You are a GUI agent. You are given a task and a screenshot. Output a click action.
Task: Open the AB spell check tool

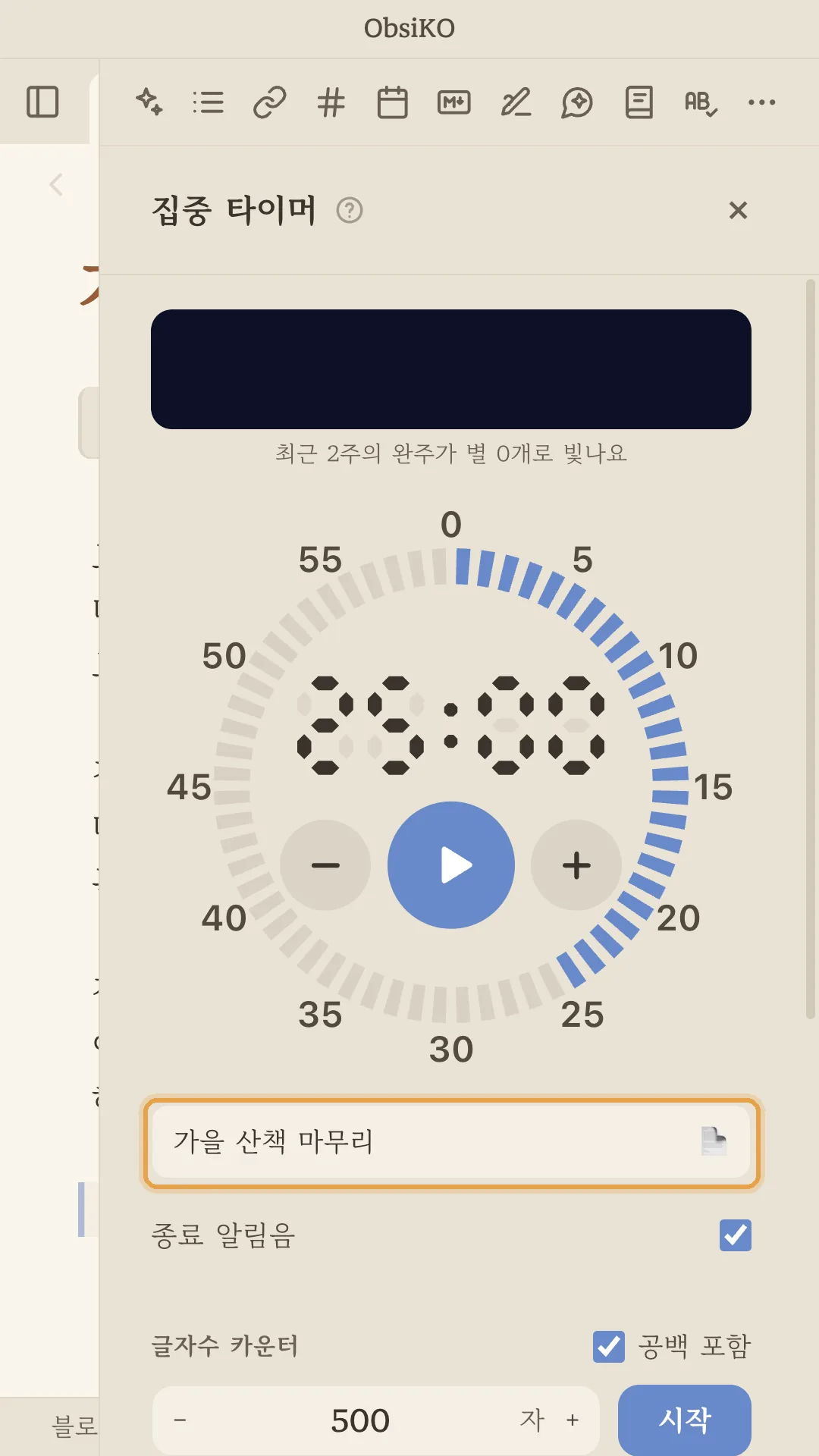pyautogui.click(x=701, y=103)
